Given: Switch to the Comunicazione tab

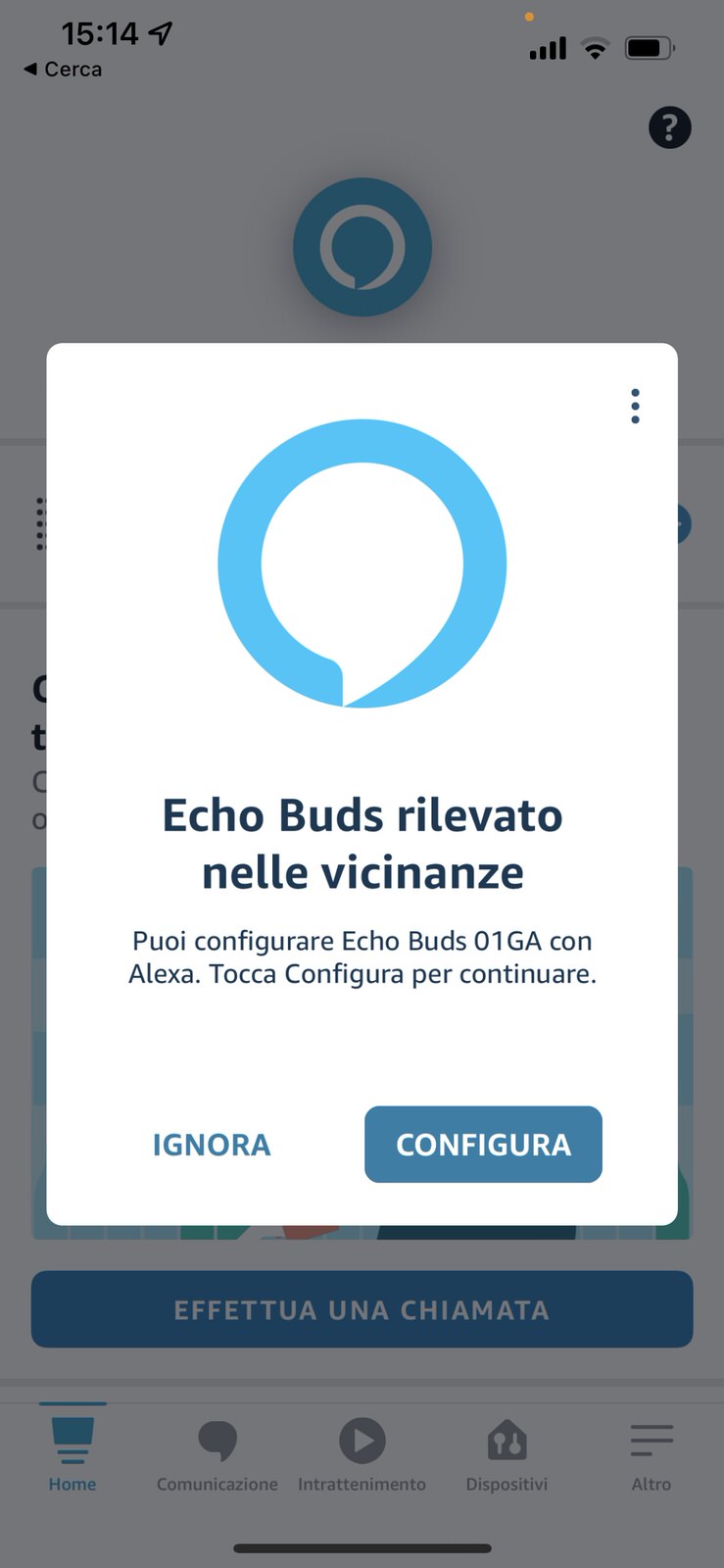Looking at the screenshot, I should pos(217,1456).
